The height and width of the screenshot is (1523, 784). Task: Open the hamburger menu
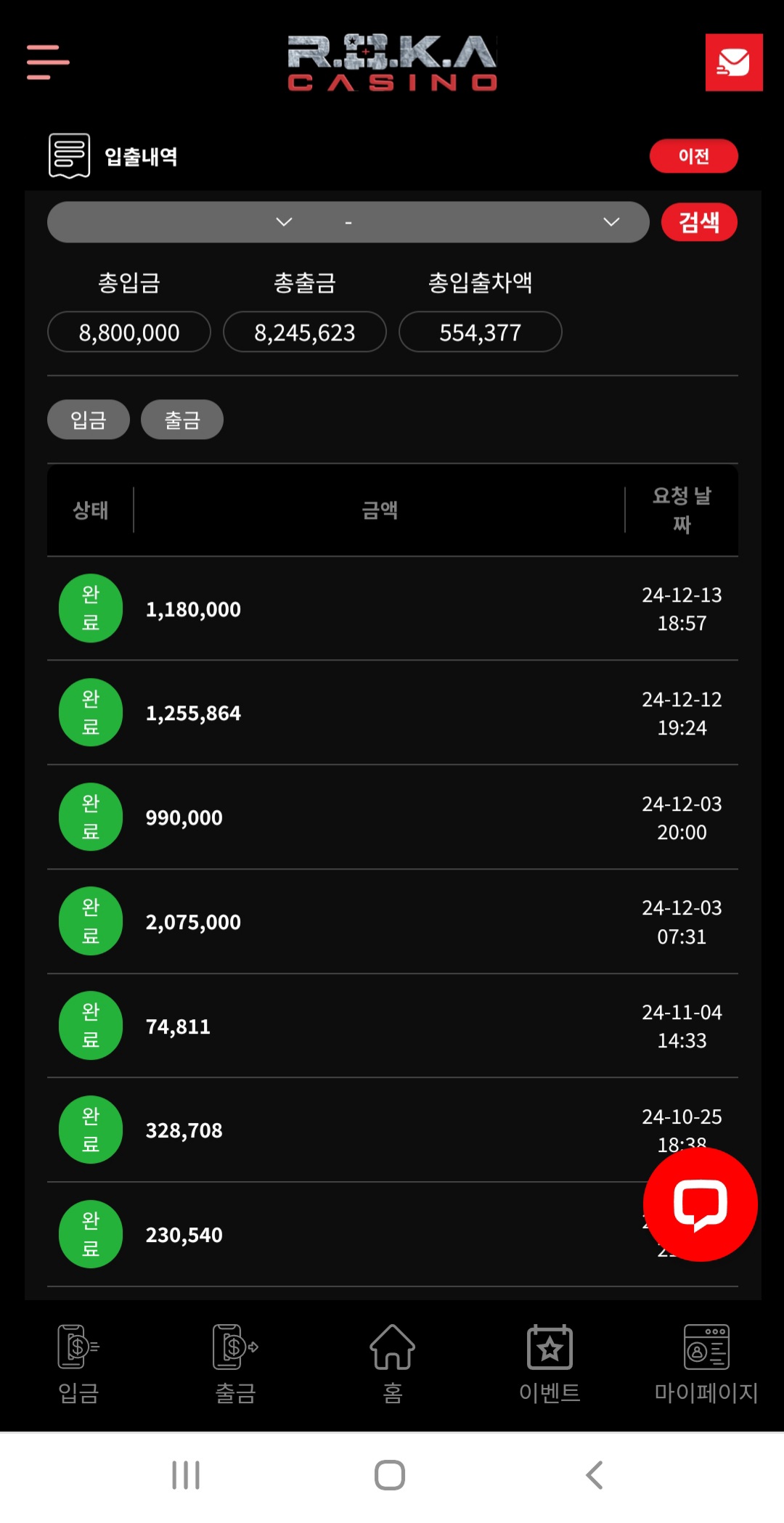48,62
